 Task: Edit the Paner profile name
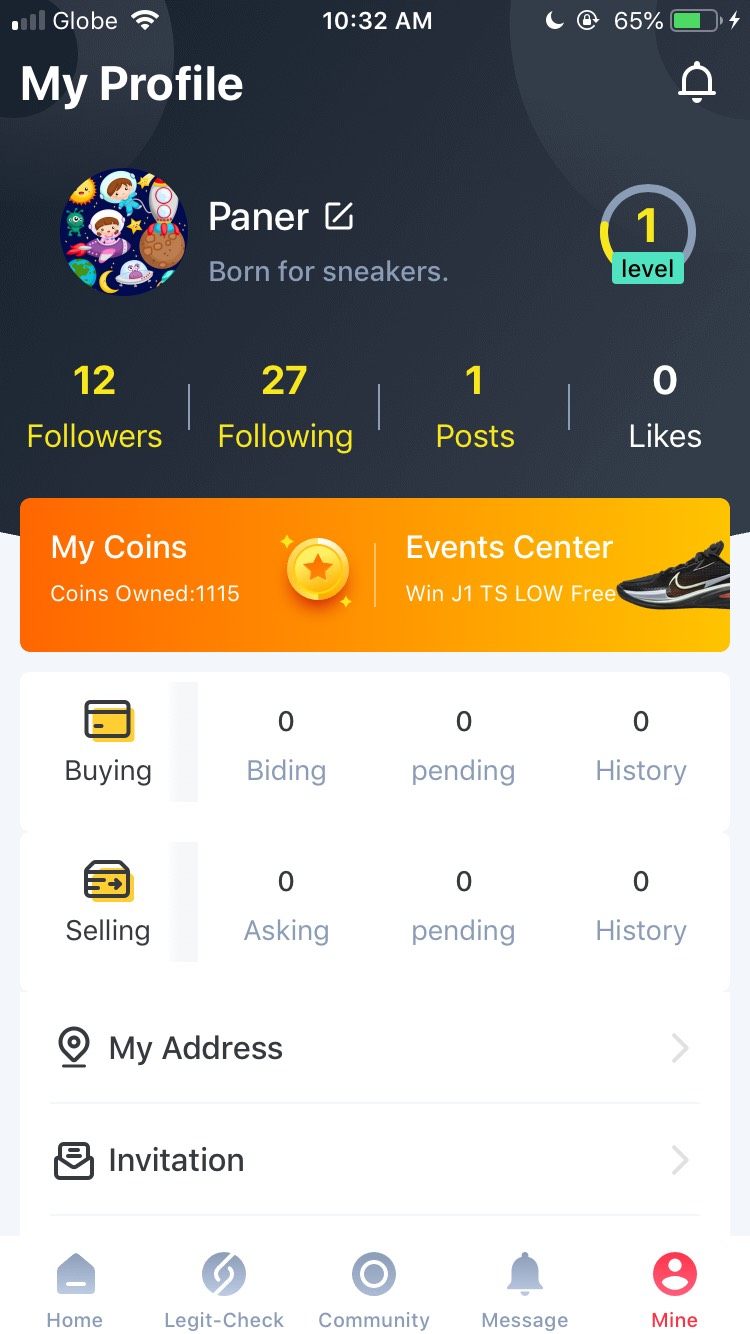click(339, 216)
